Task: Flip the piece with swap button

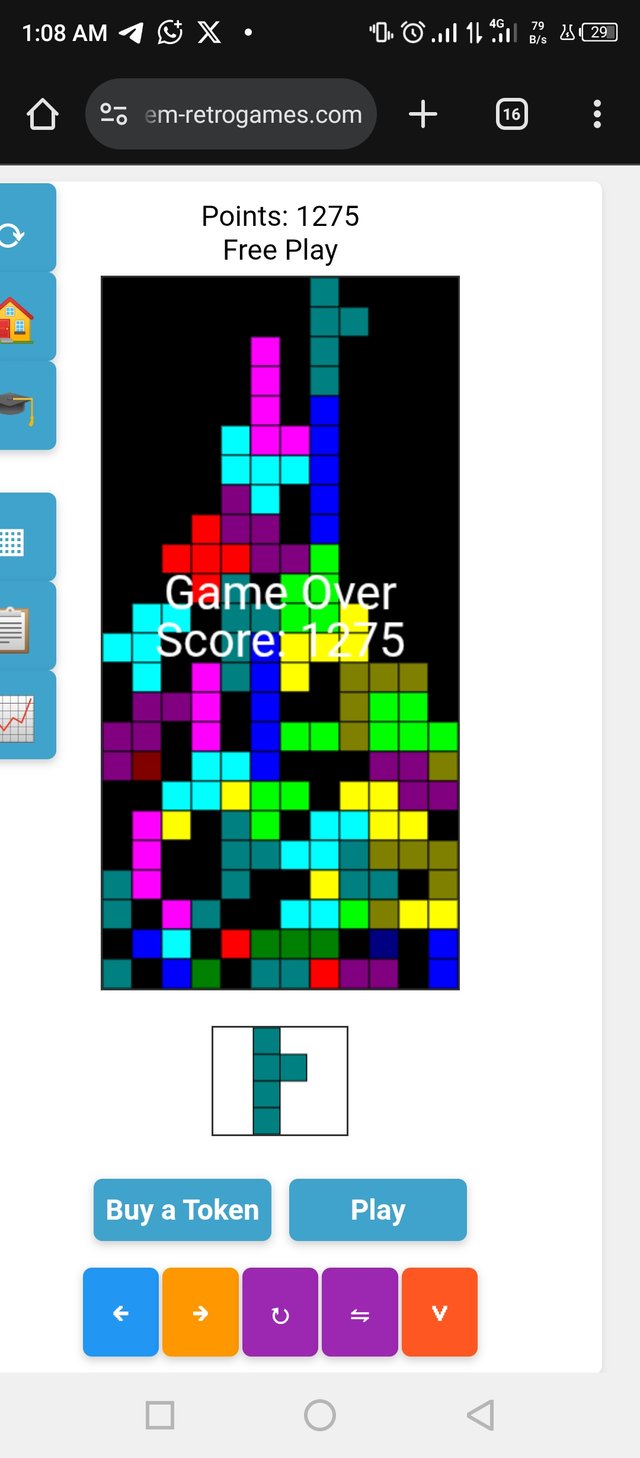Action: point(360,1313)
